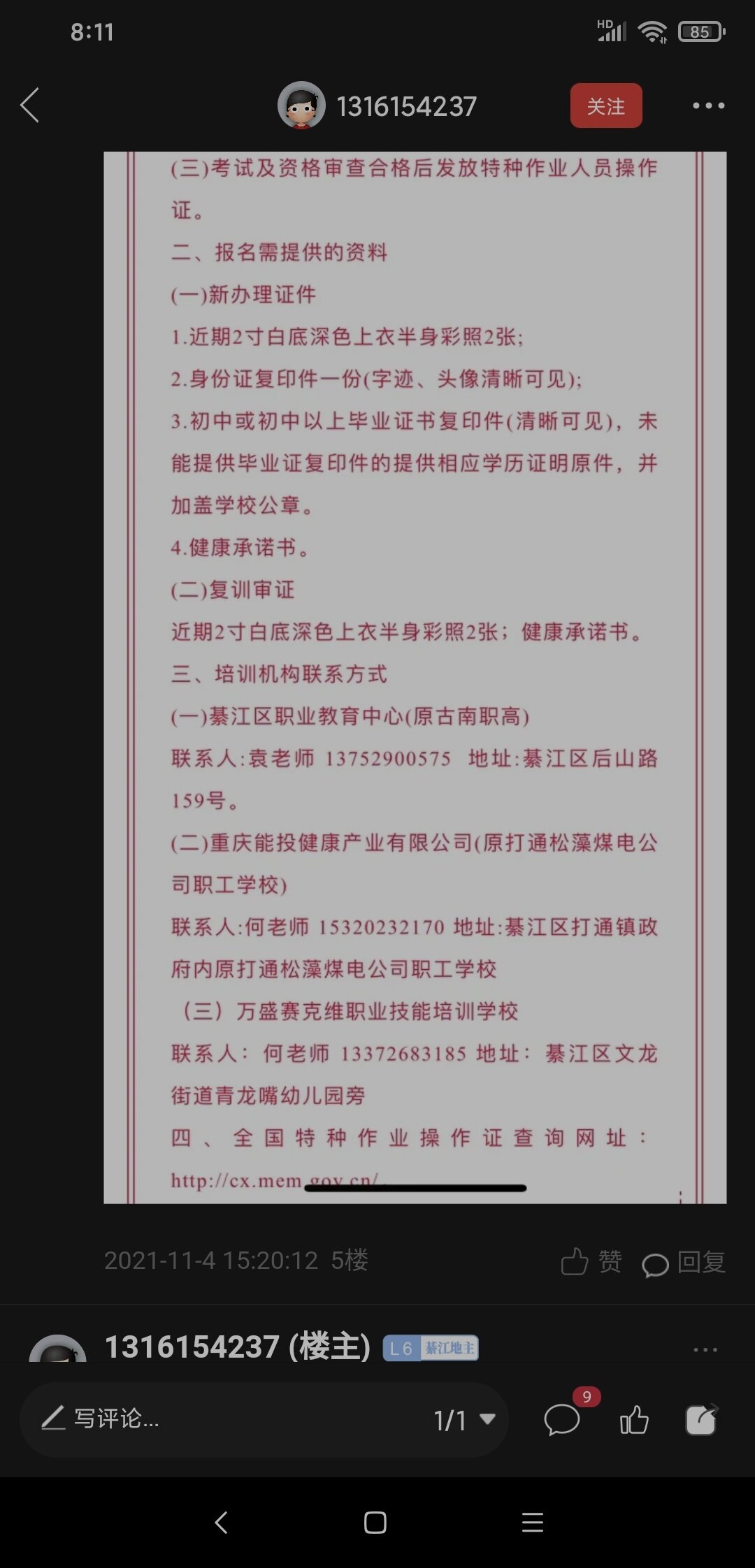The image size is (755, 1568).
Task: Like the 5楼 post with 赞
Action: (591, 1261)
